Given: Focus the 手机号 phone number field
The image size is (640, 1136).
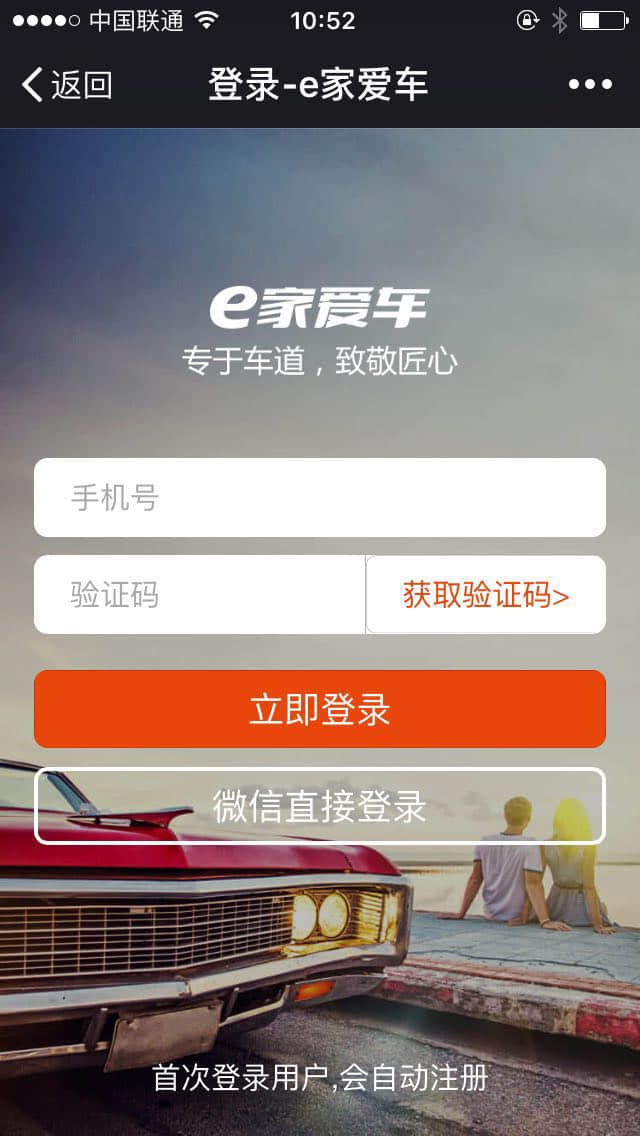Looking at the screenshot, I should (320, 497).
